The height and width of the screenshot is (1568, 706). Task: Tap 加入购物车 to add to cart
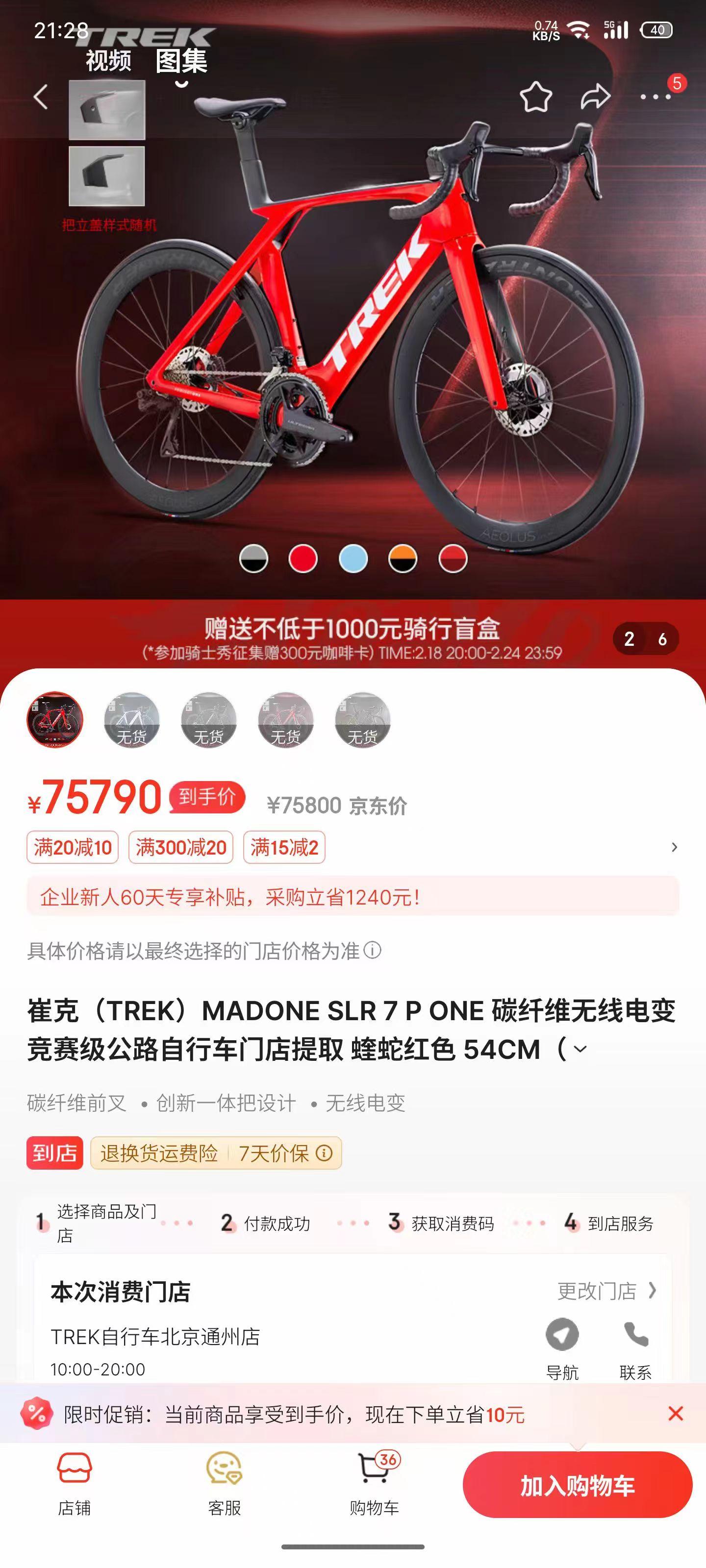(x=578, y=1485)
